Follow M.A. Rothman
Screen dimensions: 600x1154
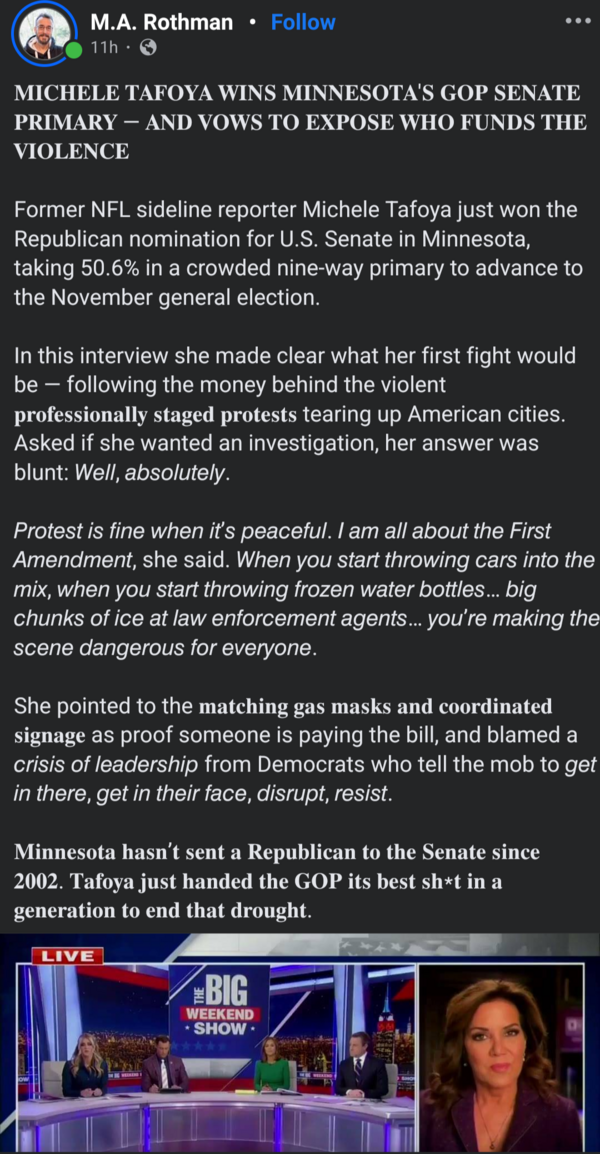click(x=303, y=22)
